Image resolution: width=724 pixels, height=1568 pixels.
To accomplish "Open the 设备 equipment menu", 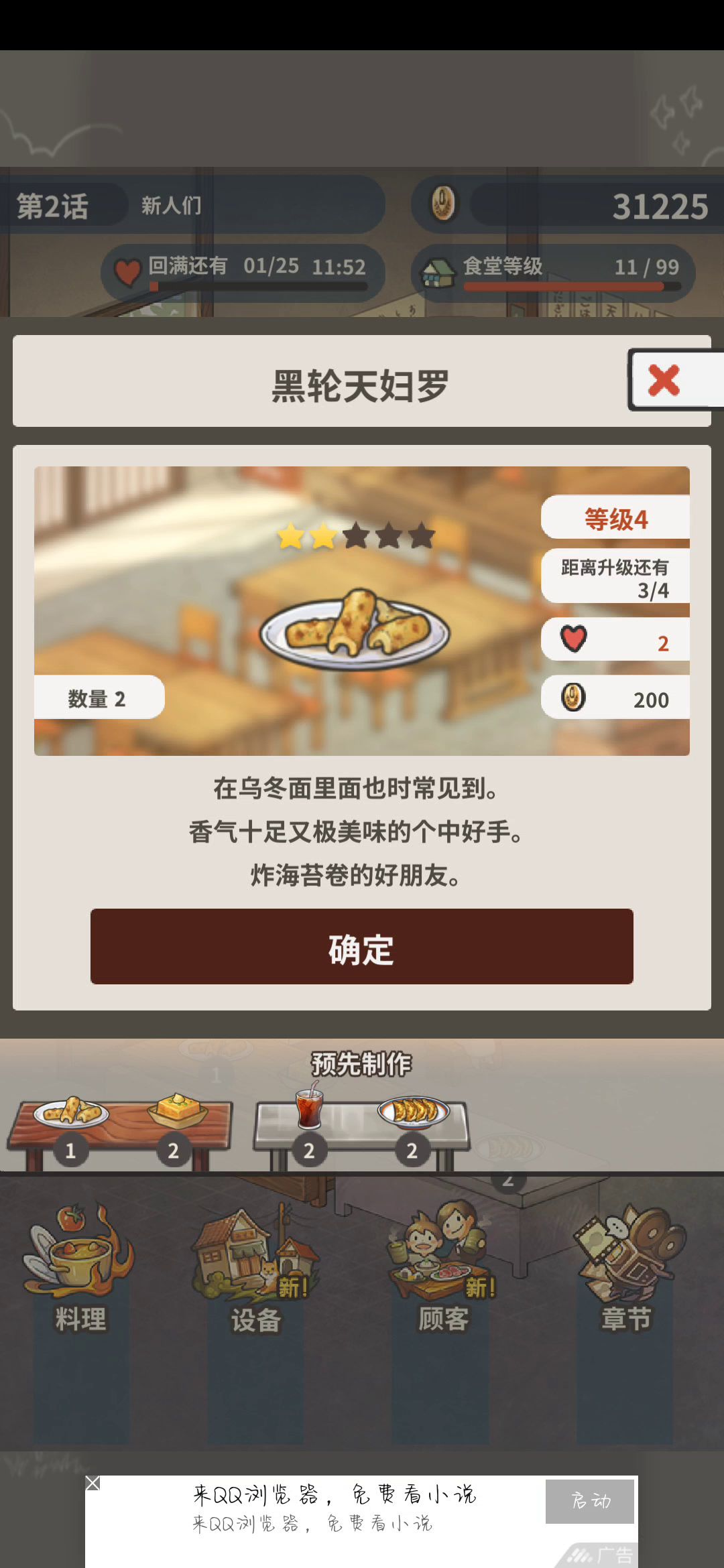I will (x=255, y=1268).
